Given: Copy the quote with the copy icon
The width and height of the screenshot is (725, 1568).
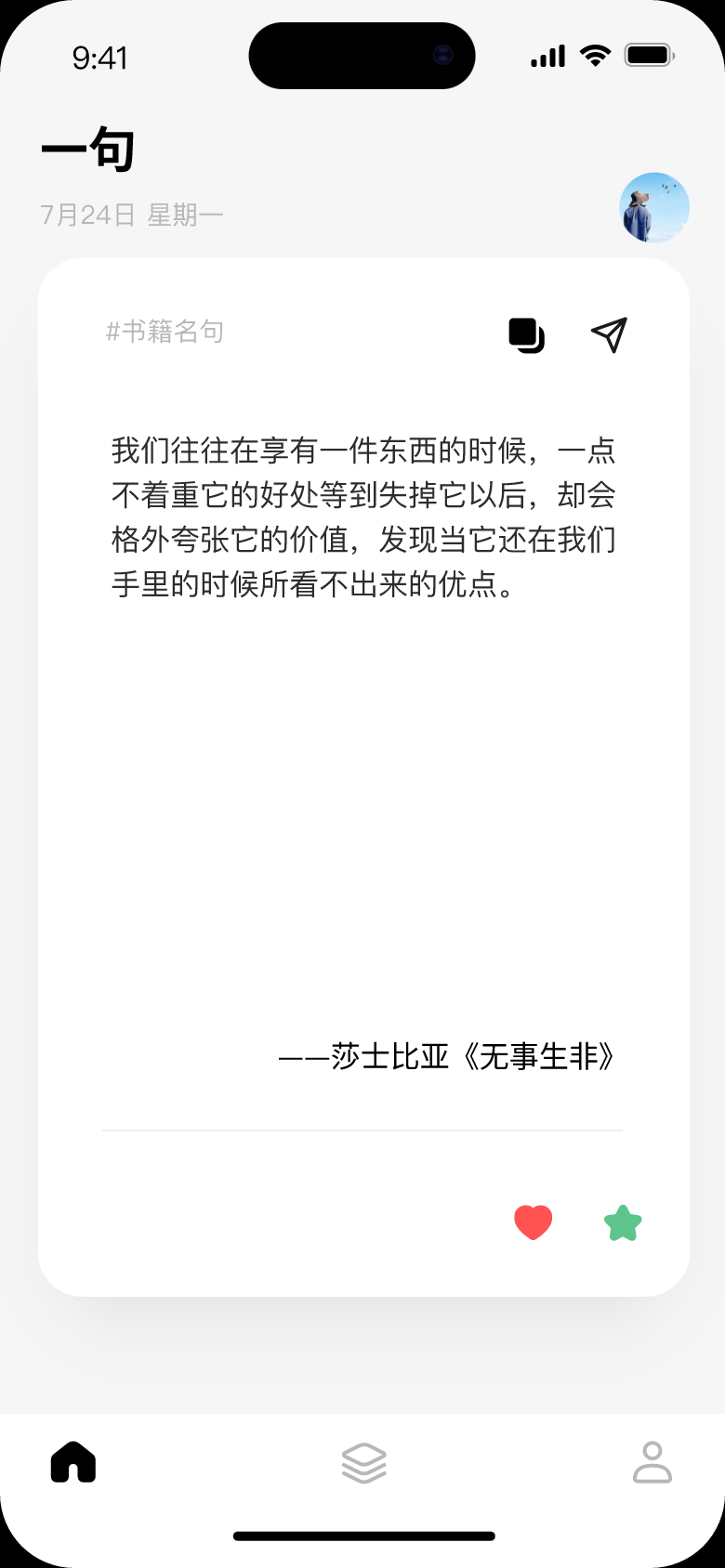Looking at the screenshot, I should [526, 335].
